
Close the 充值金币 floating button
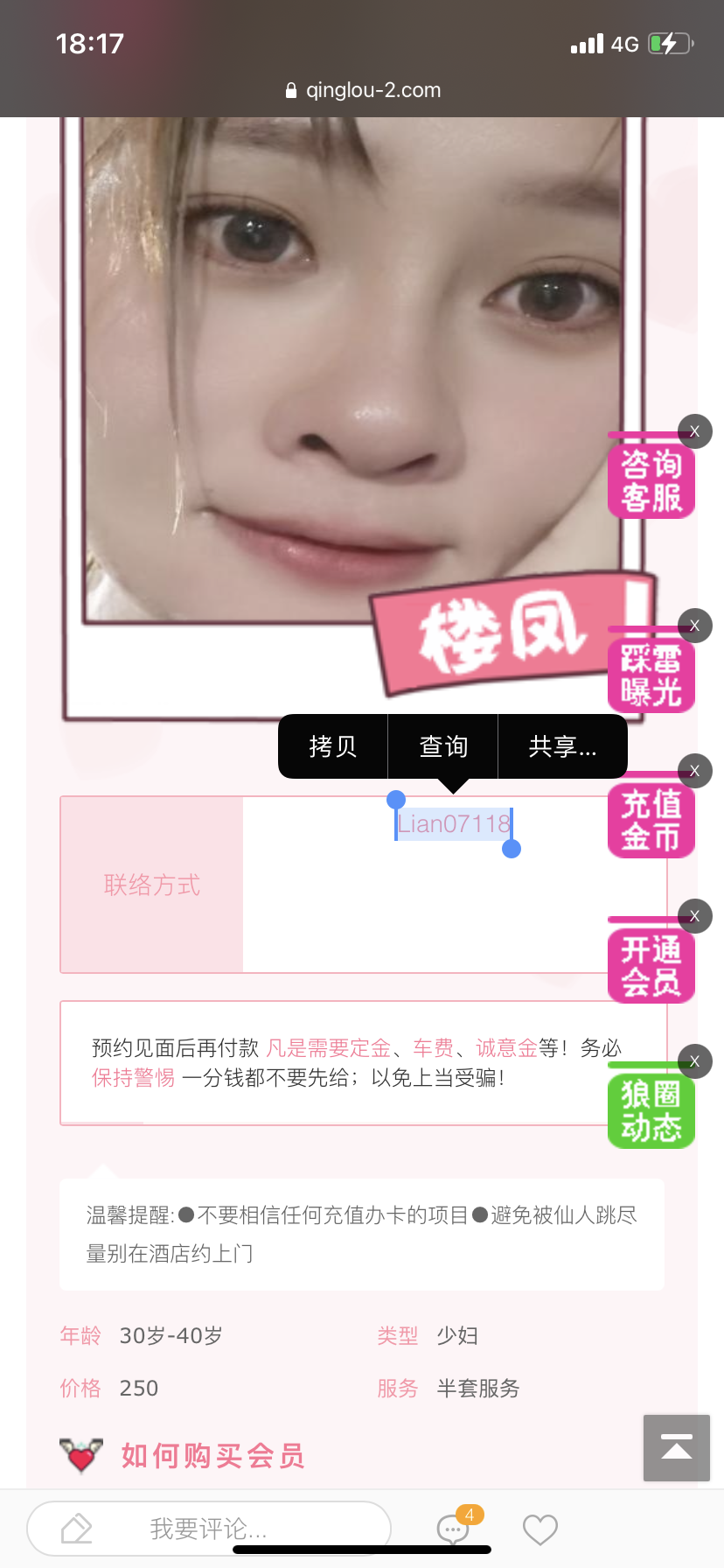(x=695, y=771)
